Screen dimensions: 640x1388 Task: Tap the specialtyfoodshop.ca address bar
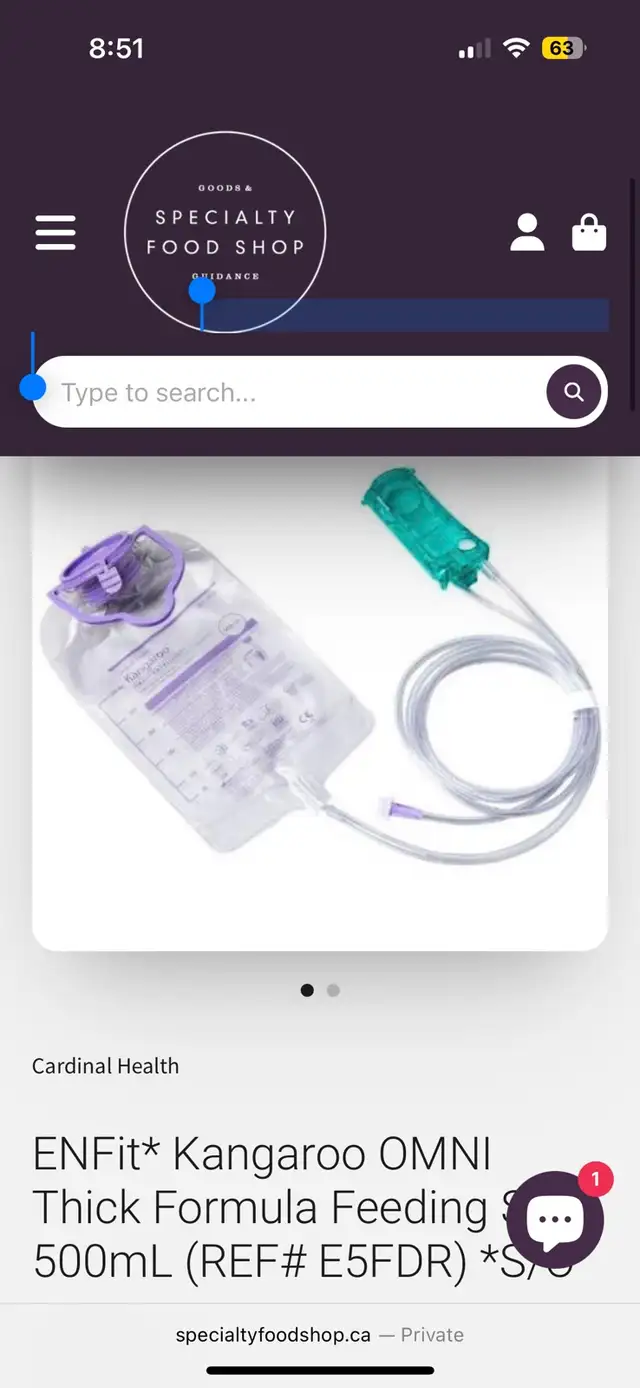[320, 1335]
